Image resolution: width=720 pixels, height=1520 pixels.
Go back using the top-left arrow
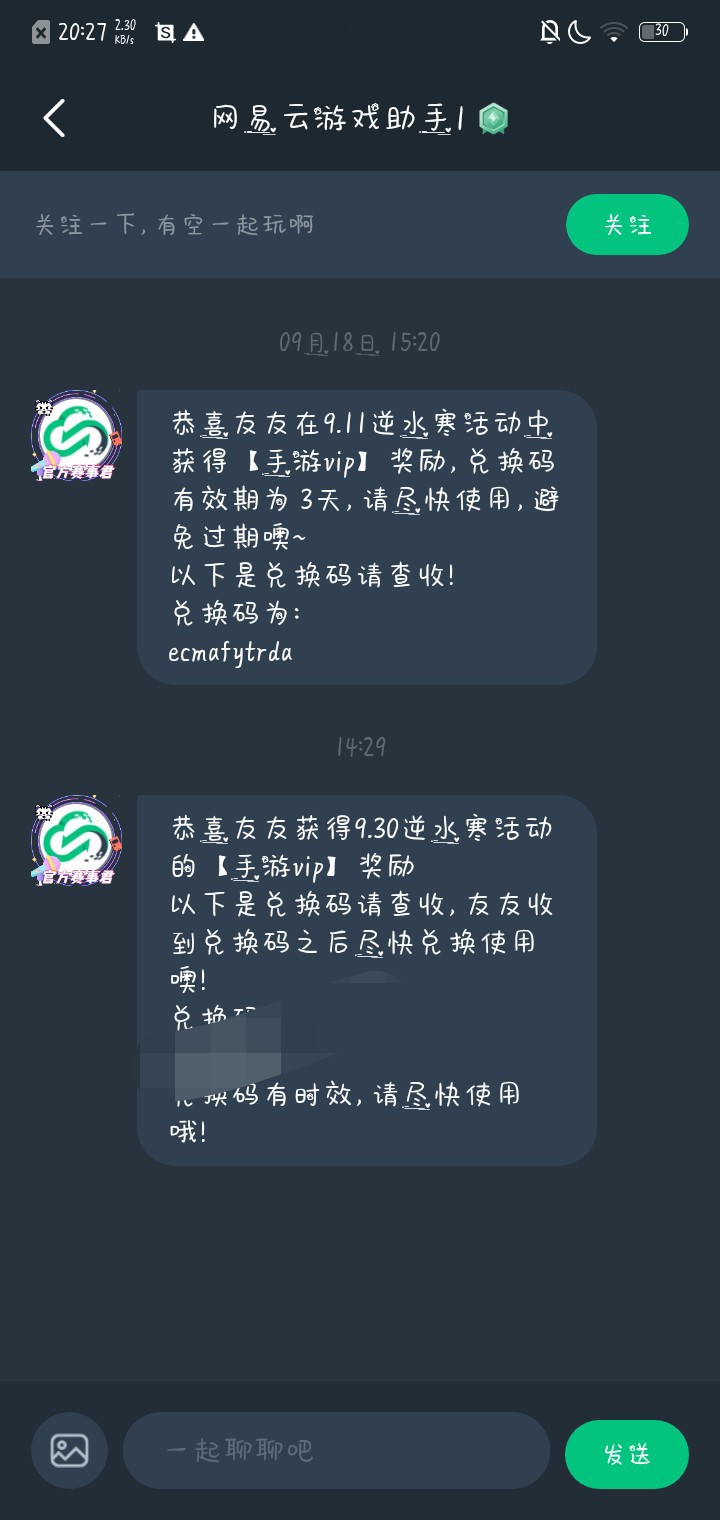(x=55, y=118)
